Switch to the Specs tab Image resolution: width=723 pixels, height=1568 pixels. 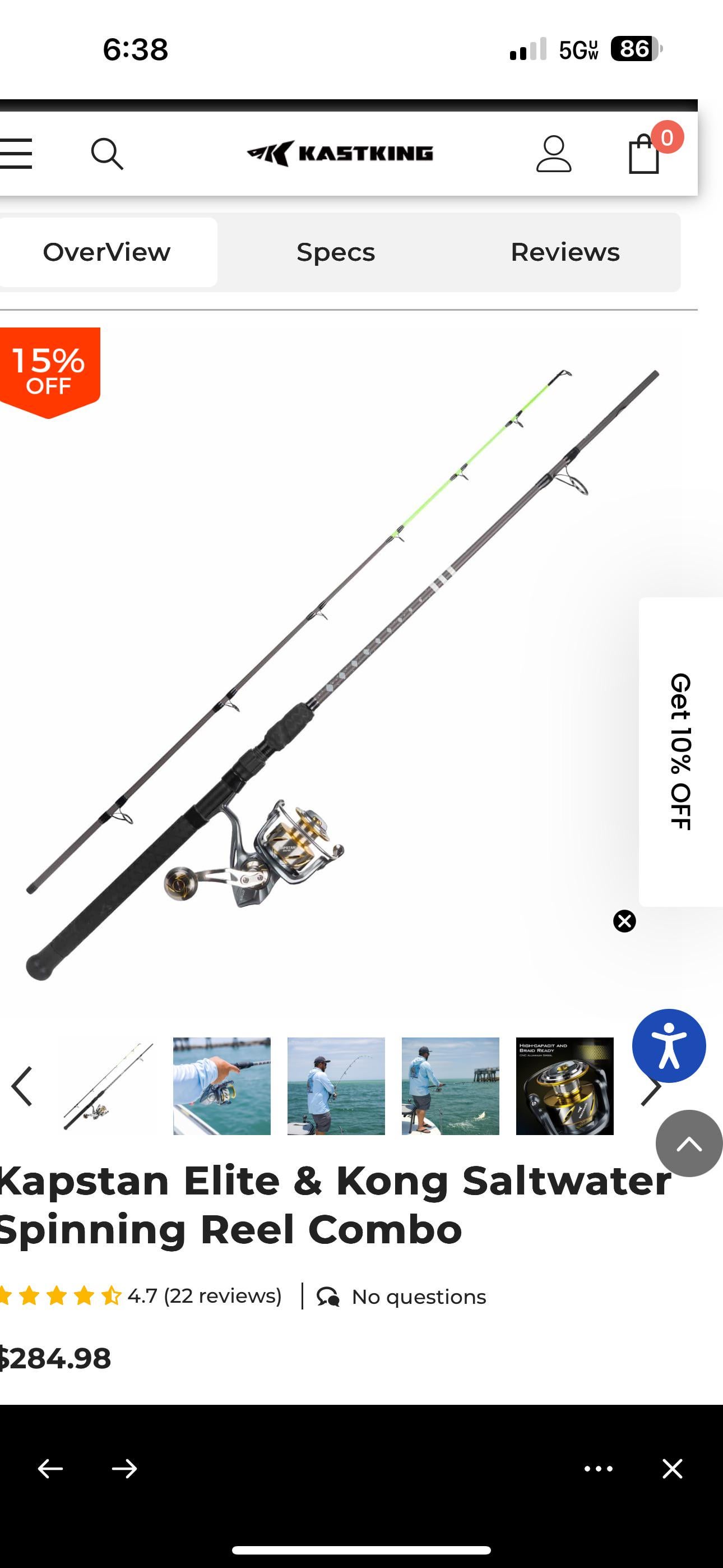pos(335,252)
